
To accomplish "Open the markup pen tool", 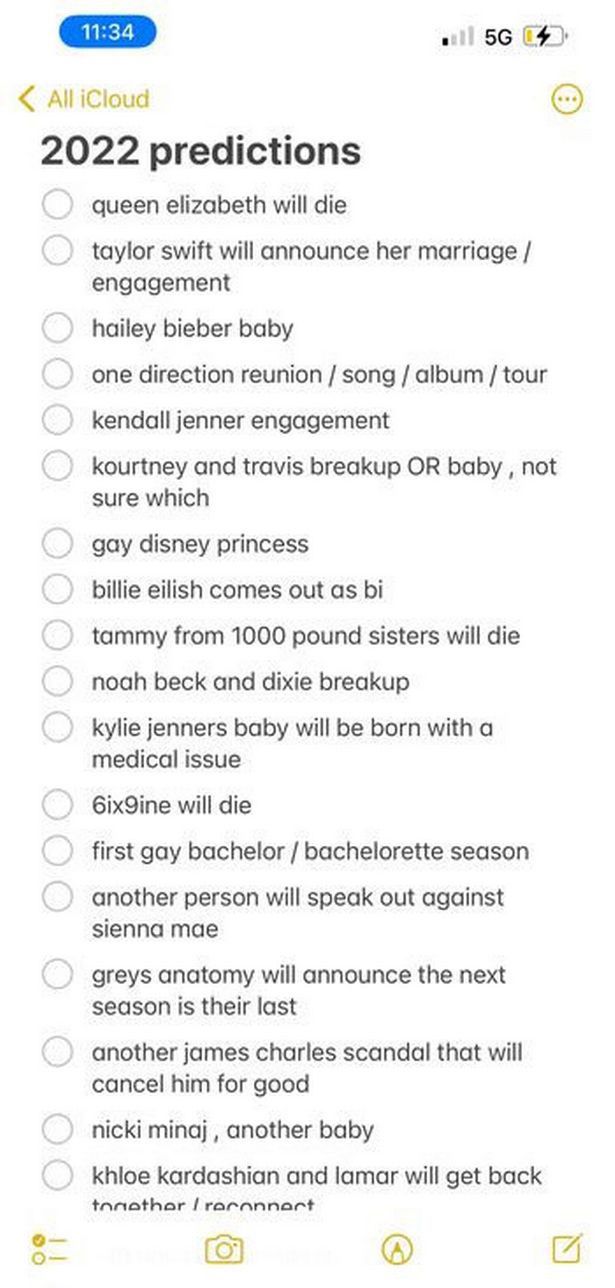I will (397, 1248).
